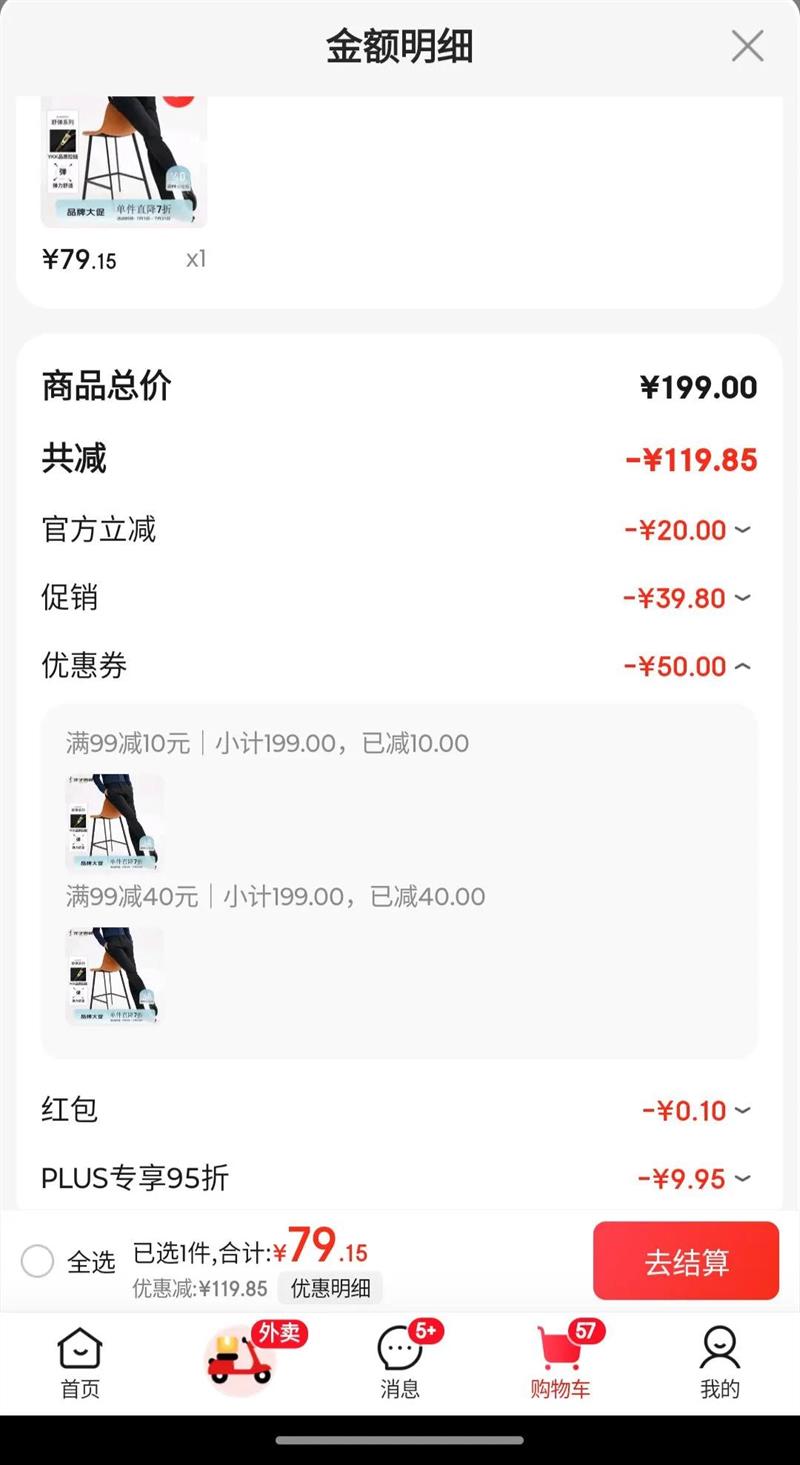Screen dimensions: 800x1465
Task: Switch to the 首页 tab
Action: coord(80,1362)
